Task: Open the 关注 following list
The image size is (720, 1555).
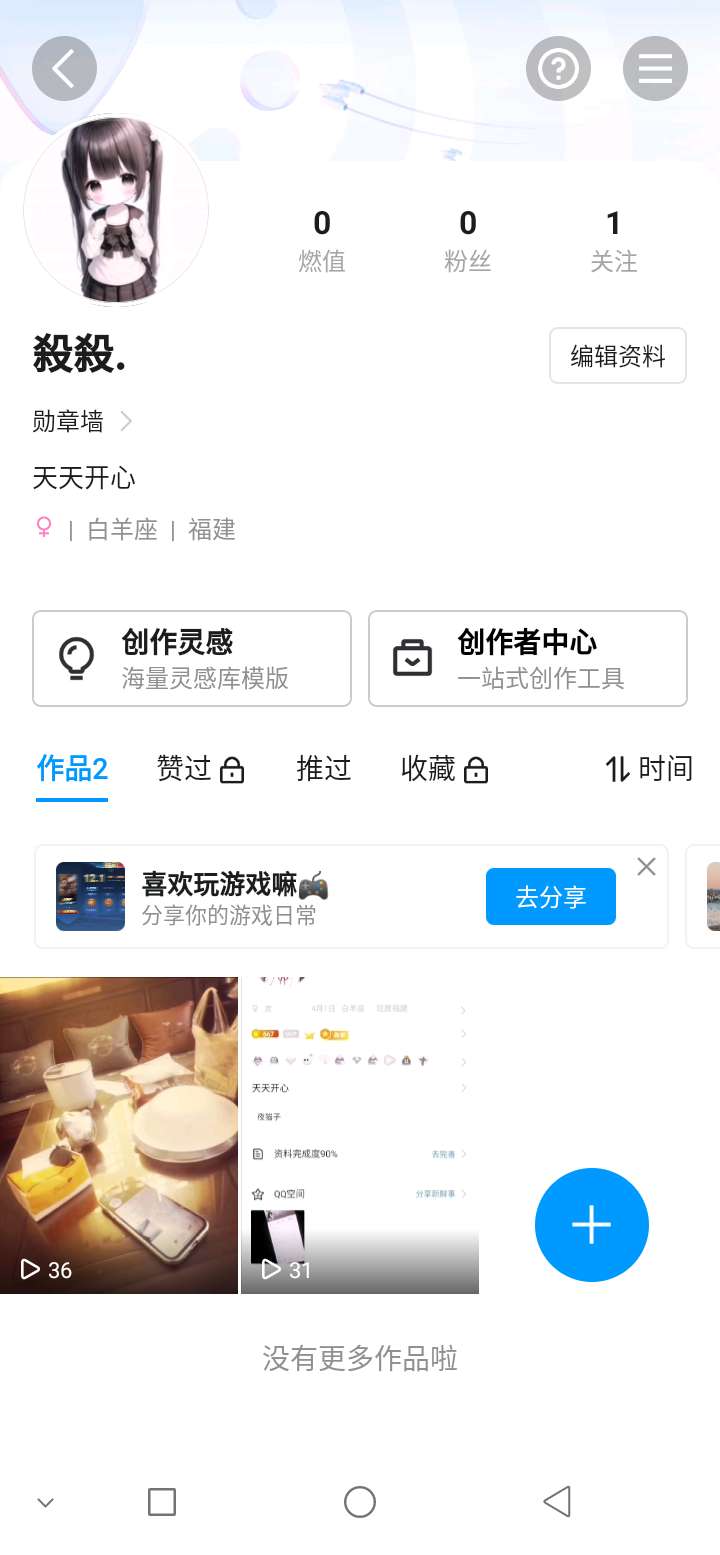Action: 613,241
